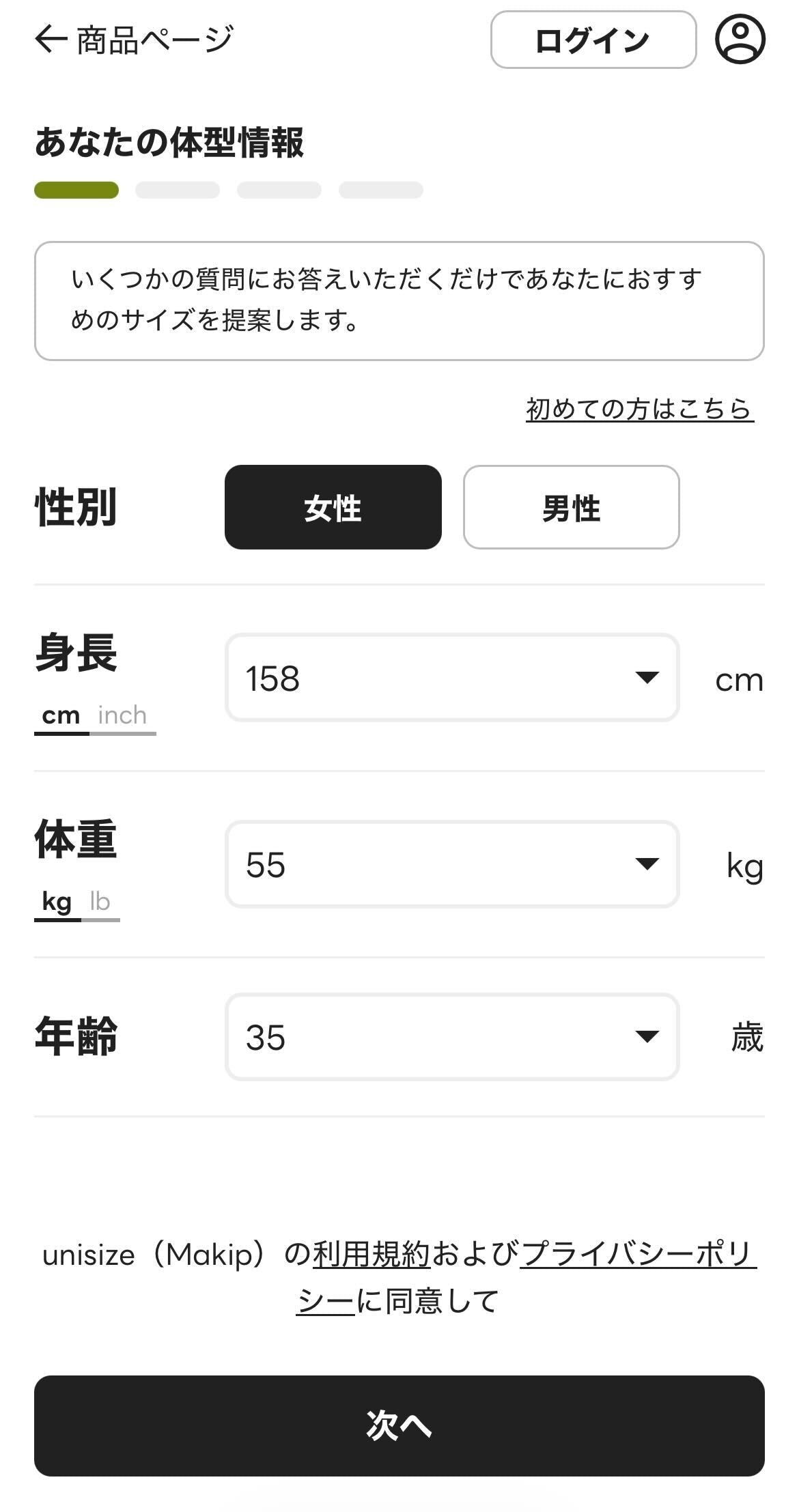Select 女性 as gender

(333, 507)
